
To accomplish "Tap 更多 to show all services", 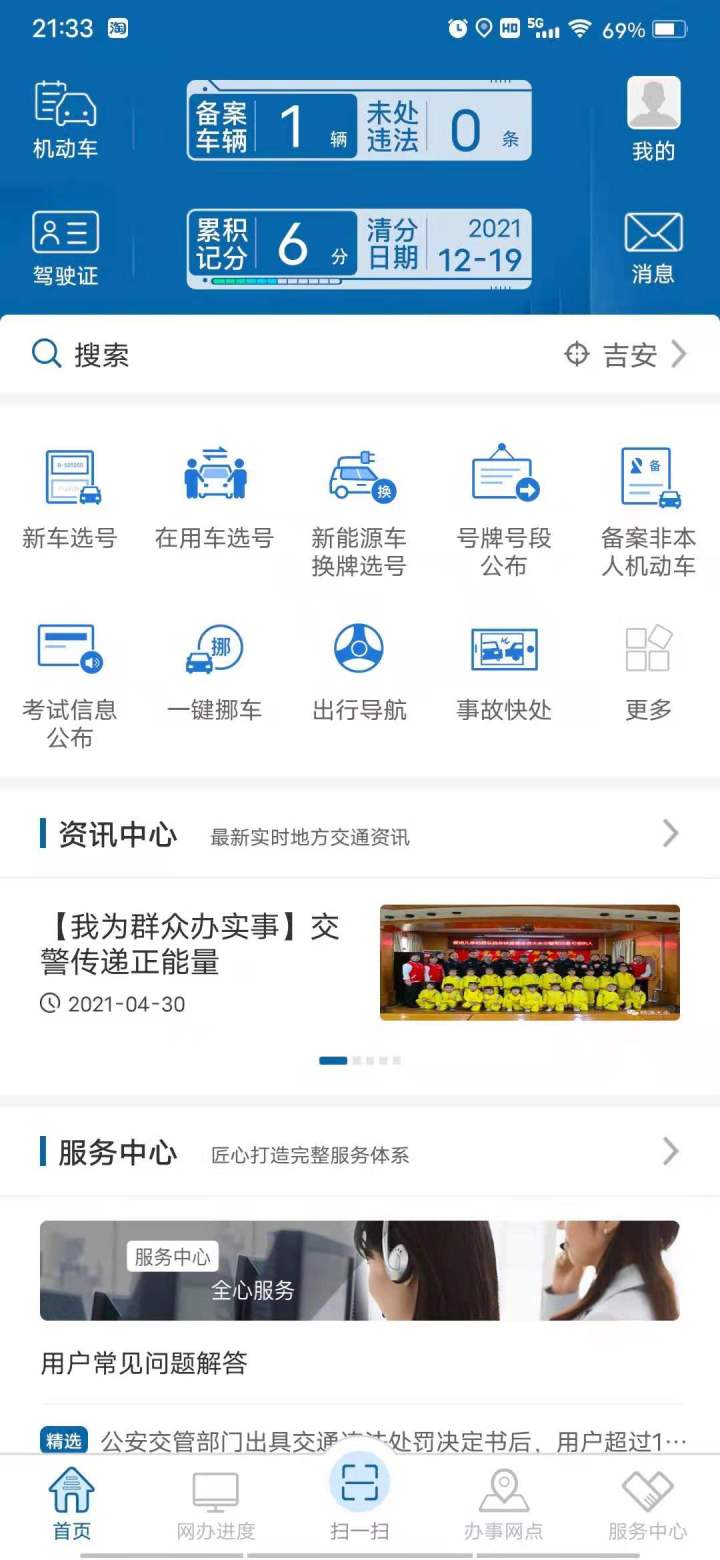I will tap(648, 672).
